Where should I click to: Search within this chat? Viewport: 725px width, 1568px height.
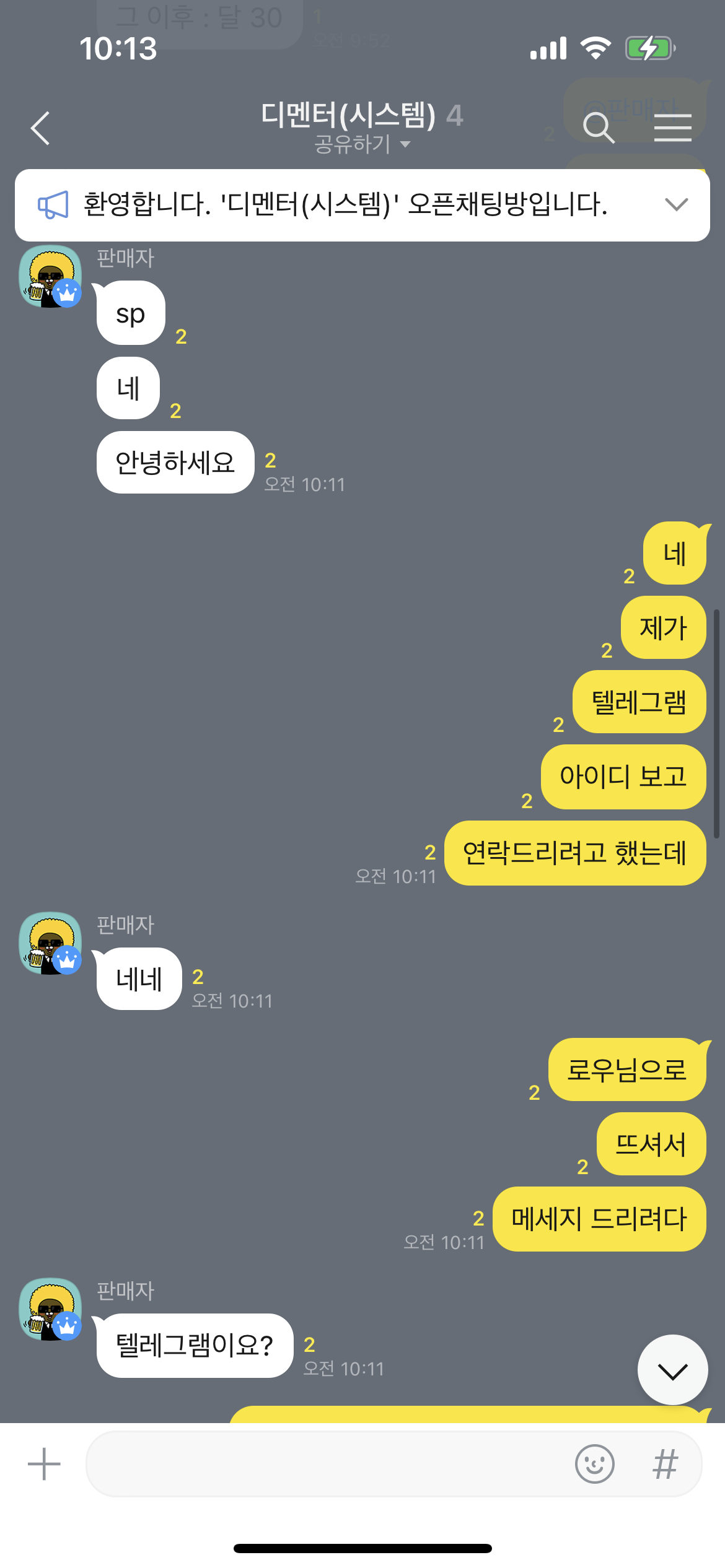pyautogui.click(x=599, y=128)
